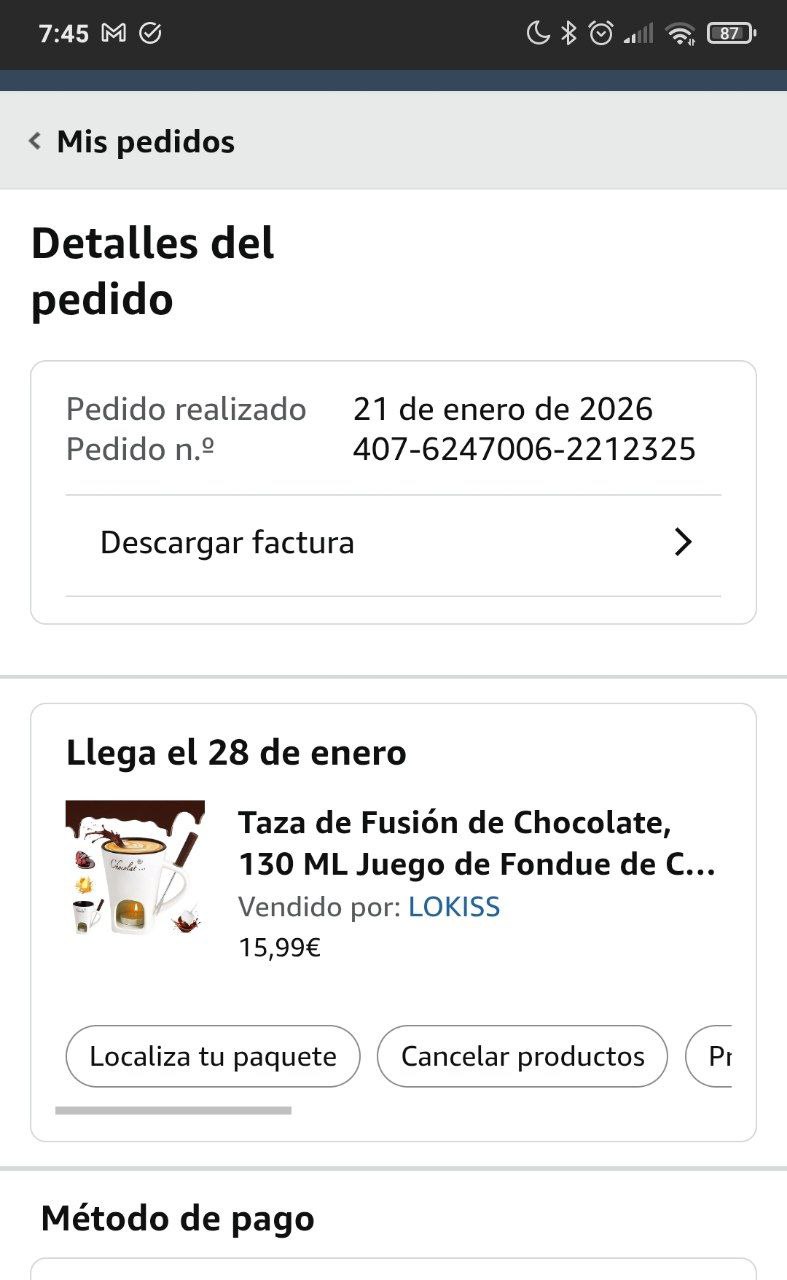Tap Localiza tu paquete button
This screenshot has width=787, height=1280.
pyautogui.click(x=213, y=1056)
